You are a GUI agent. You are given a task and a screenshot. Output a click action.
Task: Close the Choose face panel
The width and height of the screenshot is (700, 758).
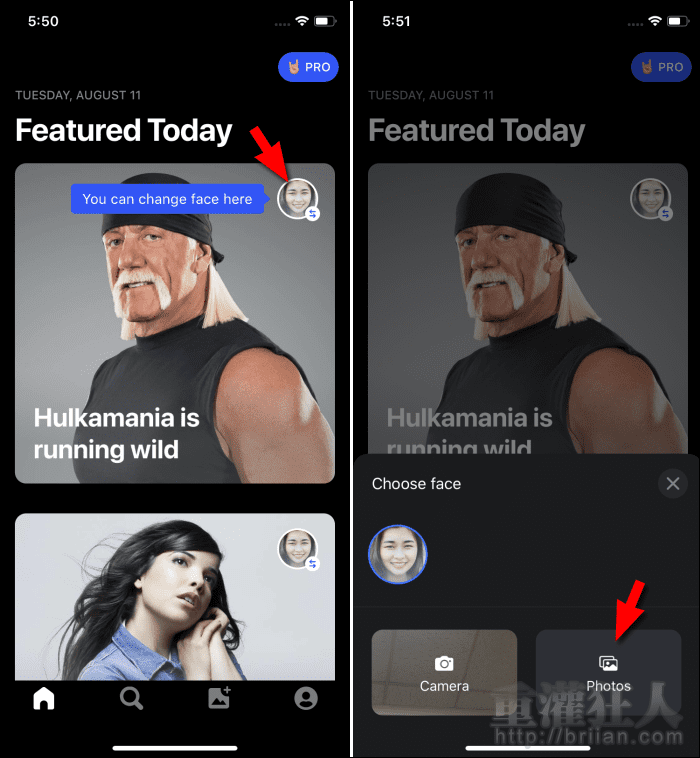[672, 484]
